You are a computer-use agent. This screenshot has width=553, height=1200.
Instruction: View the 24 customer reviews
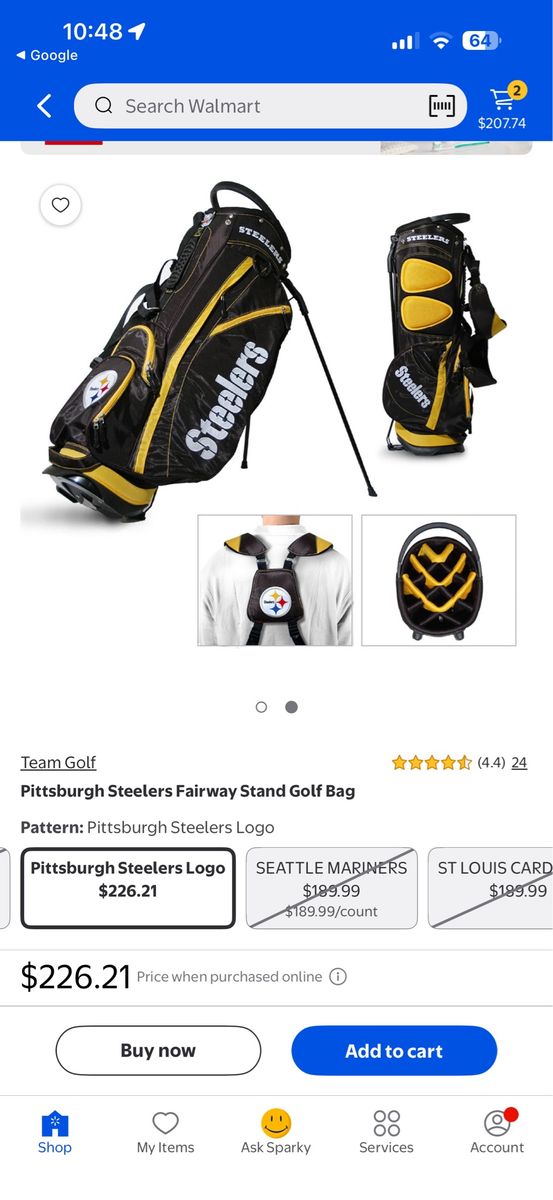pyautogui.click(x=519, y=762)
